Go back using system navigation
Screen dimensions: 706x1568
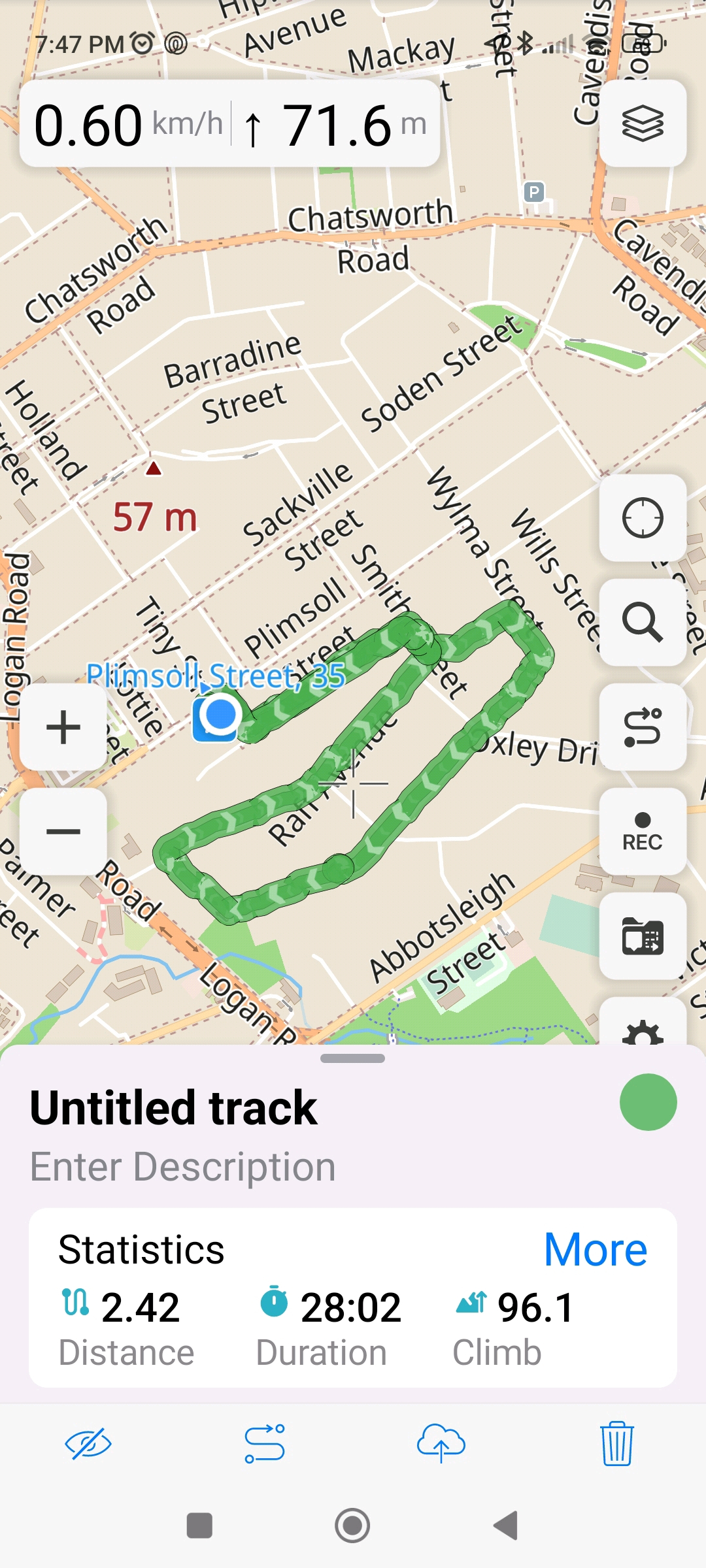506,1526
